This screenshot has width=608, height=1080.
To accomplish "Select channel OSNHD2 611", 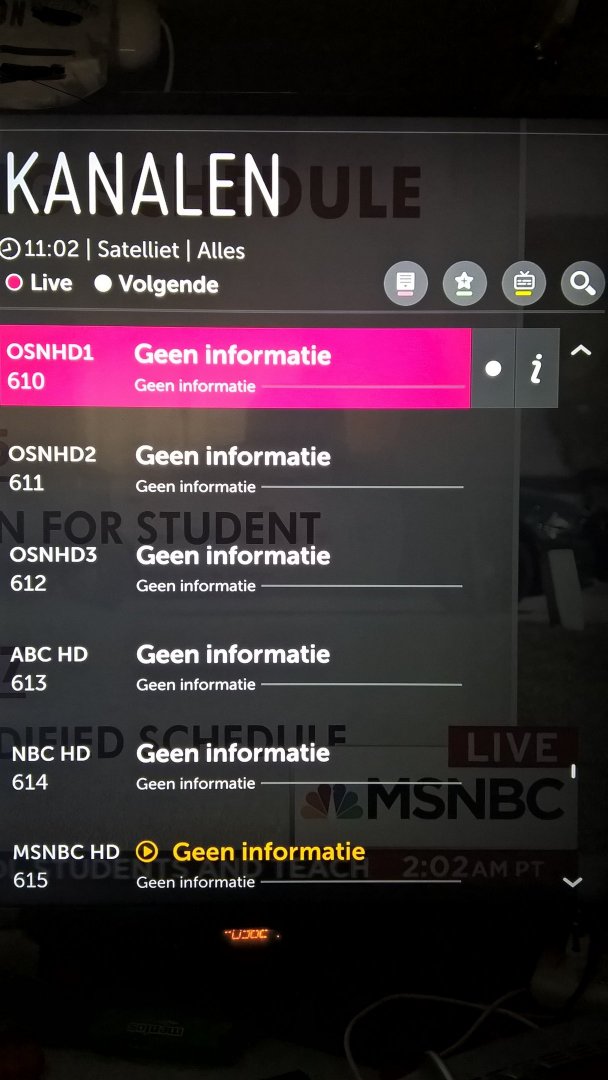I will click(235, 468).
